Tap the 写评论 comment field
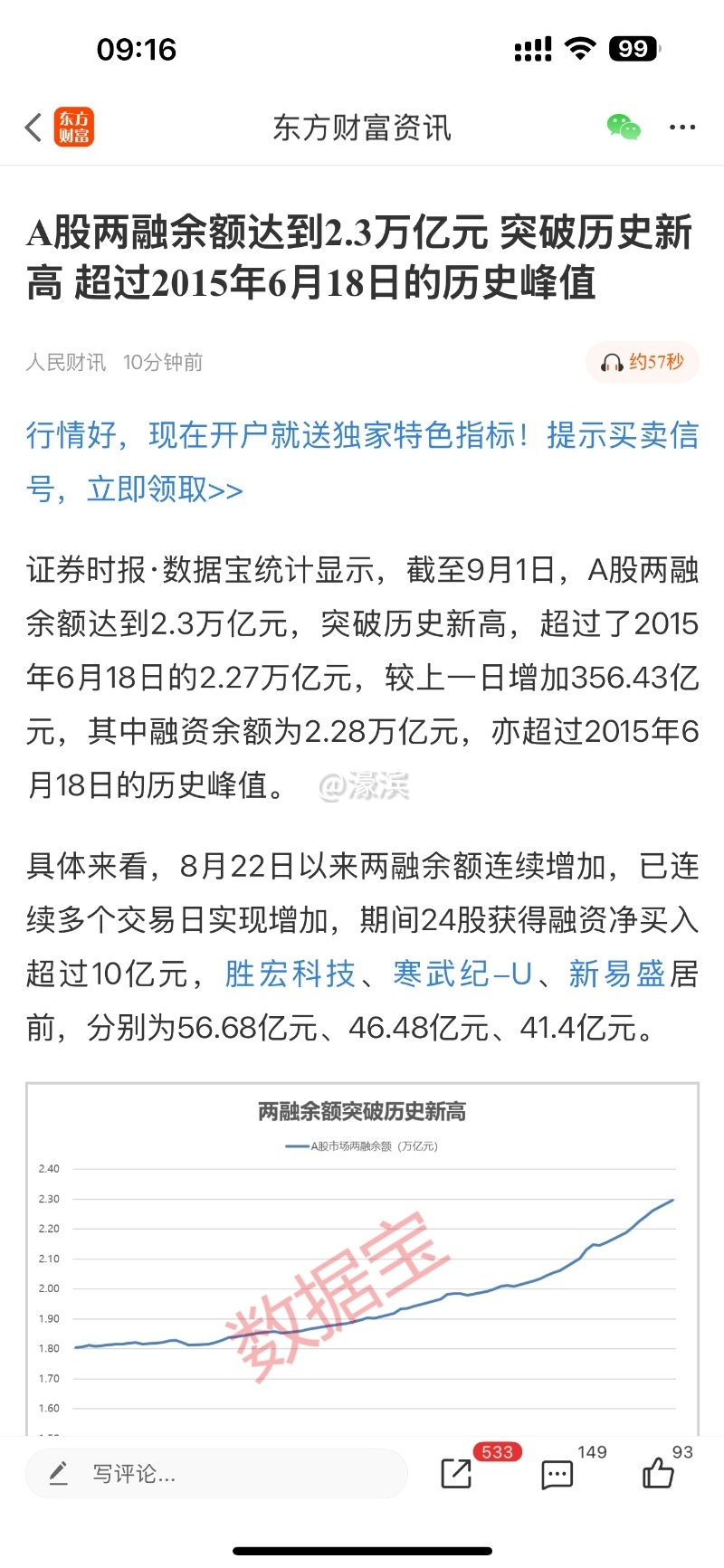Screen dimensions: 724x1568 (x=217, y=1474)
